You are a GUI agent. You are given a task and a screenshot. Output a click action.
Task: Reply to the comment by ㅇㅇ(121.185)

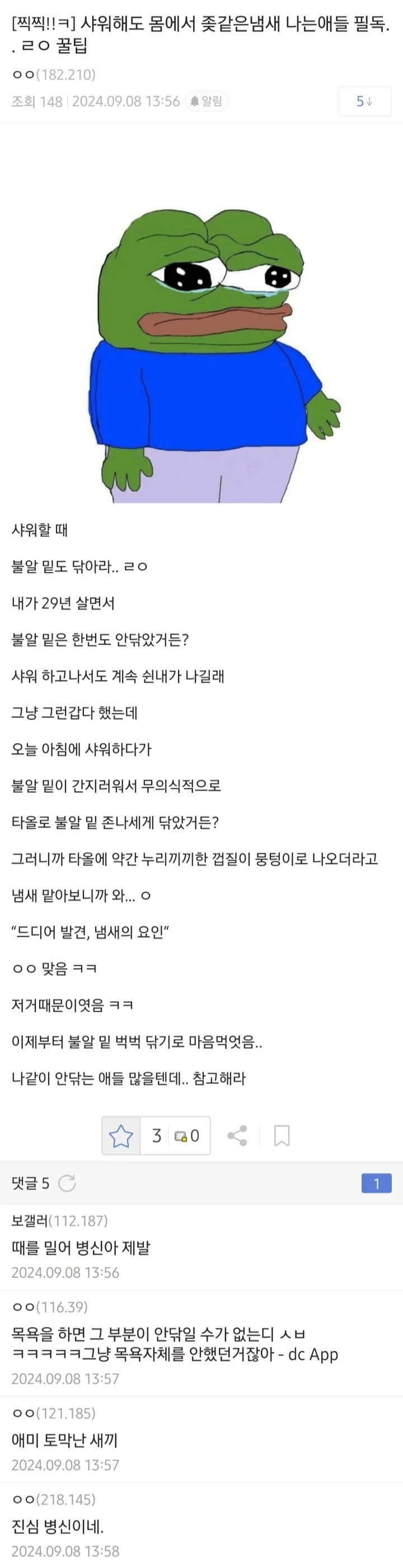tap(64, 1439)
